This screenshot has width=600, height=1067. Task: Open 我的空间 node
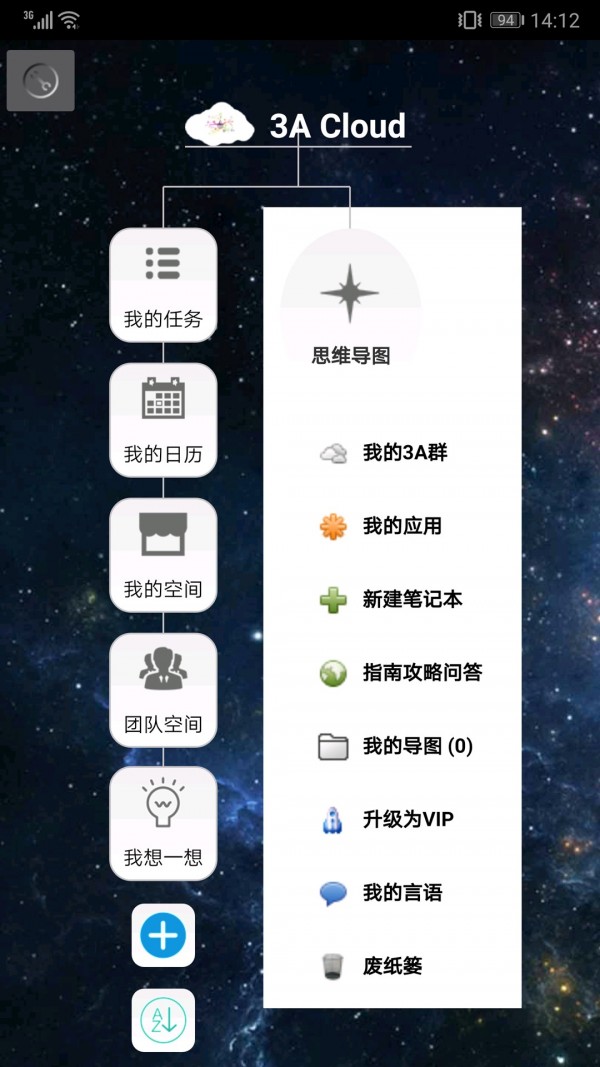(x=163, y=555)
